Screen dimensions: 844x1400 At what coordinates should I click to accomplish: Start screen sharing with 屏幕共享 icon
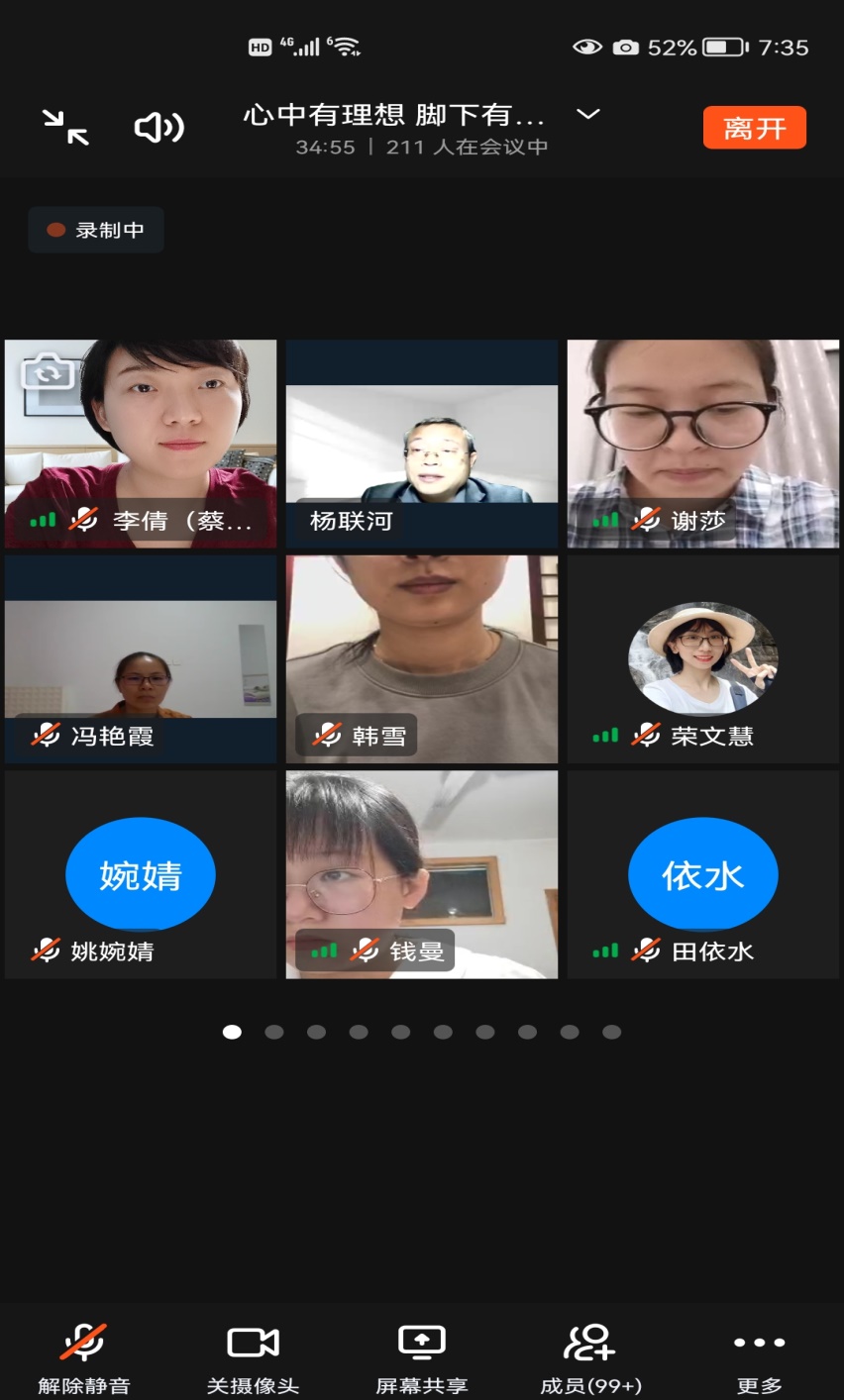422,1345
